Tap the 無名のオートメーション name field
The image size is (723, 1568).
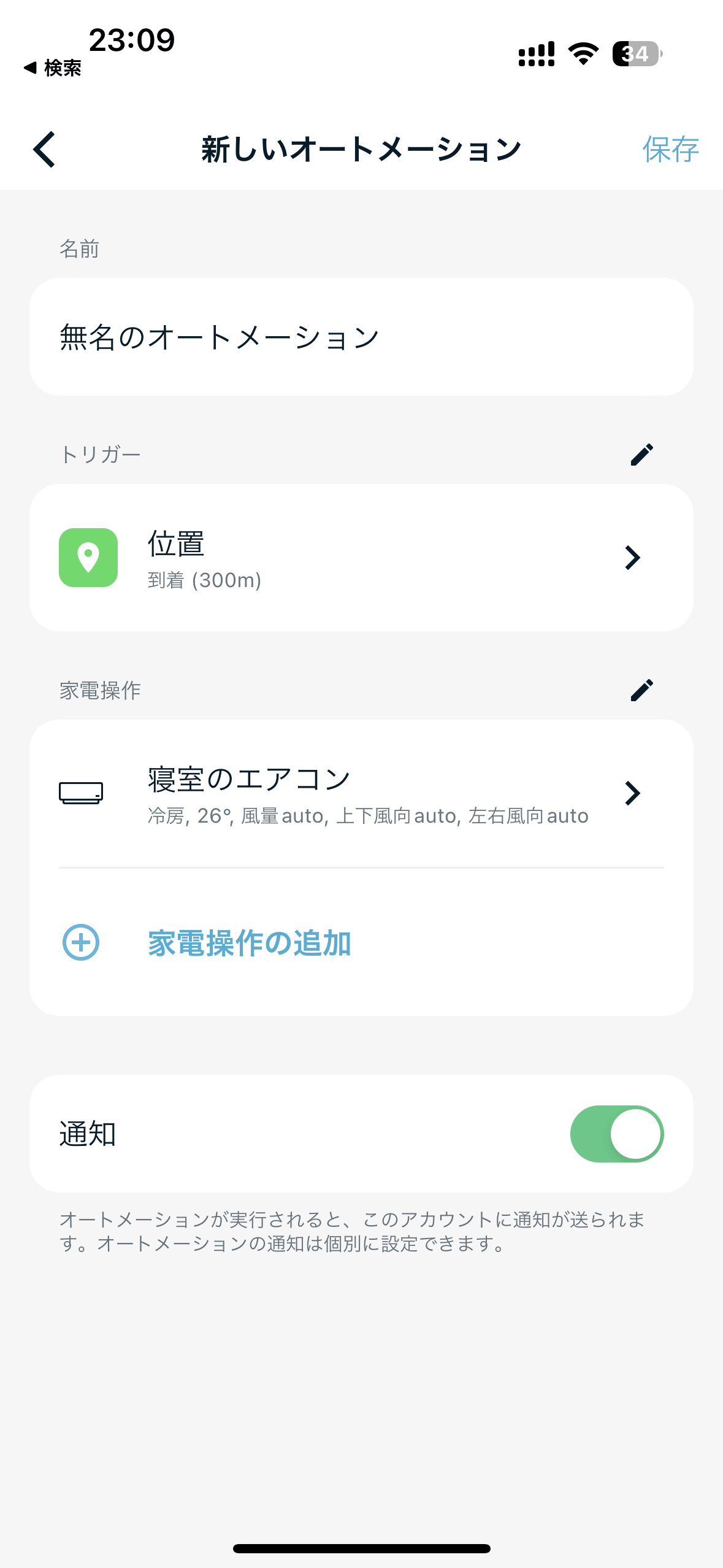(x=361, y=335)
